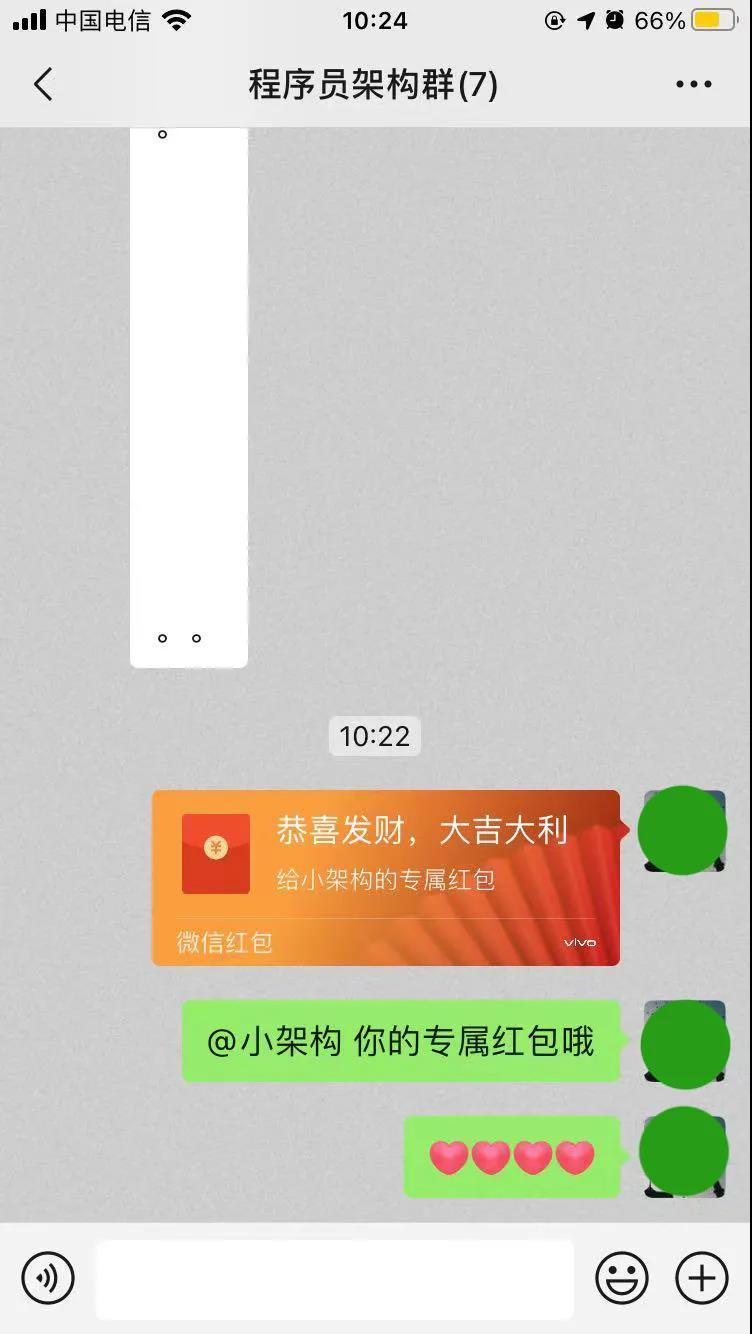Tap the avatar beside the red packet
The width and height of the screenshot is (752, 1334).
click(683, 831)
